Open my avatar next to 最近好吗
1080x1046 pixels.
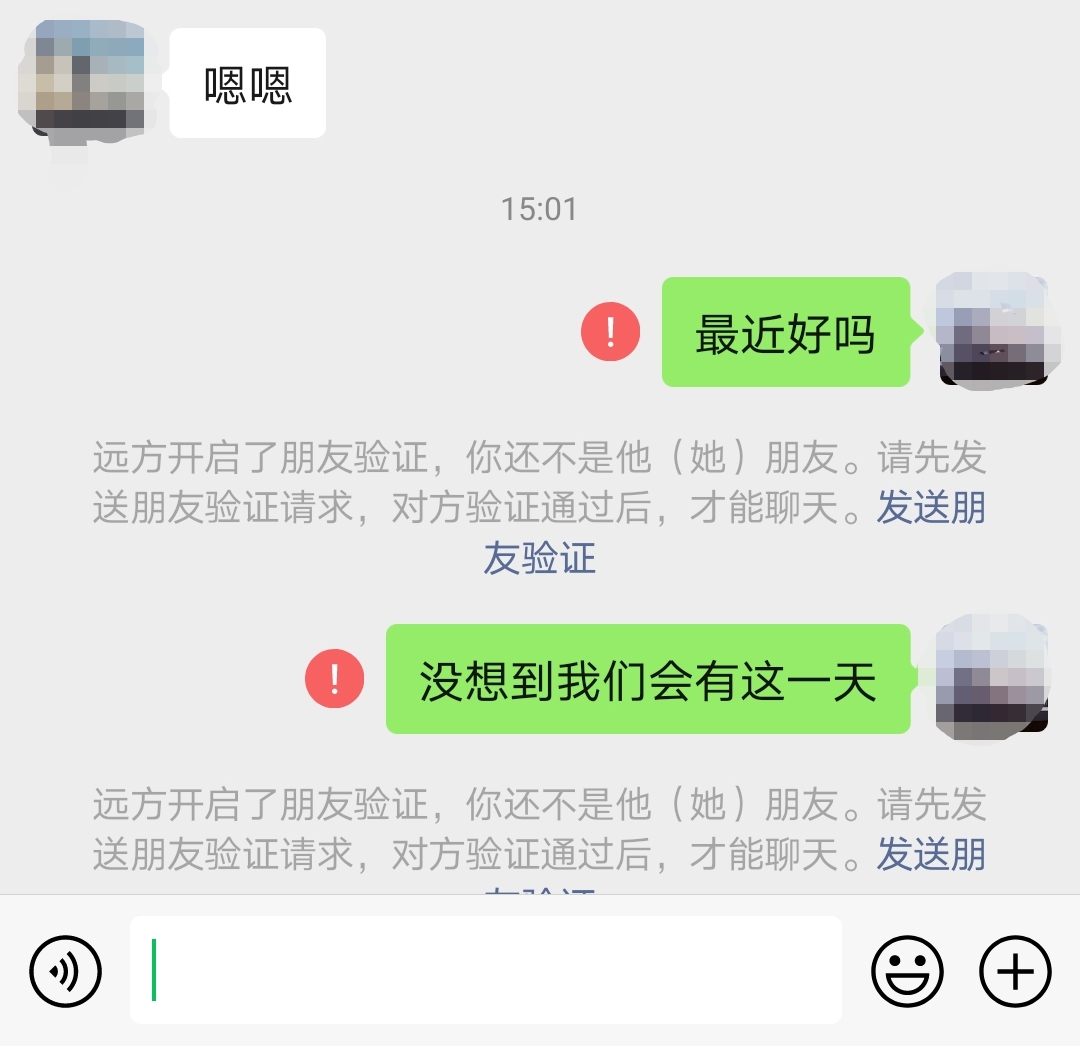[992, 332]
